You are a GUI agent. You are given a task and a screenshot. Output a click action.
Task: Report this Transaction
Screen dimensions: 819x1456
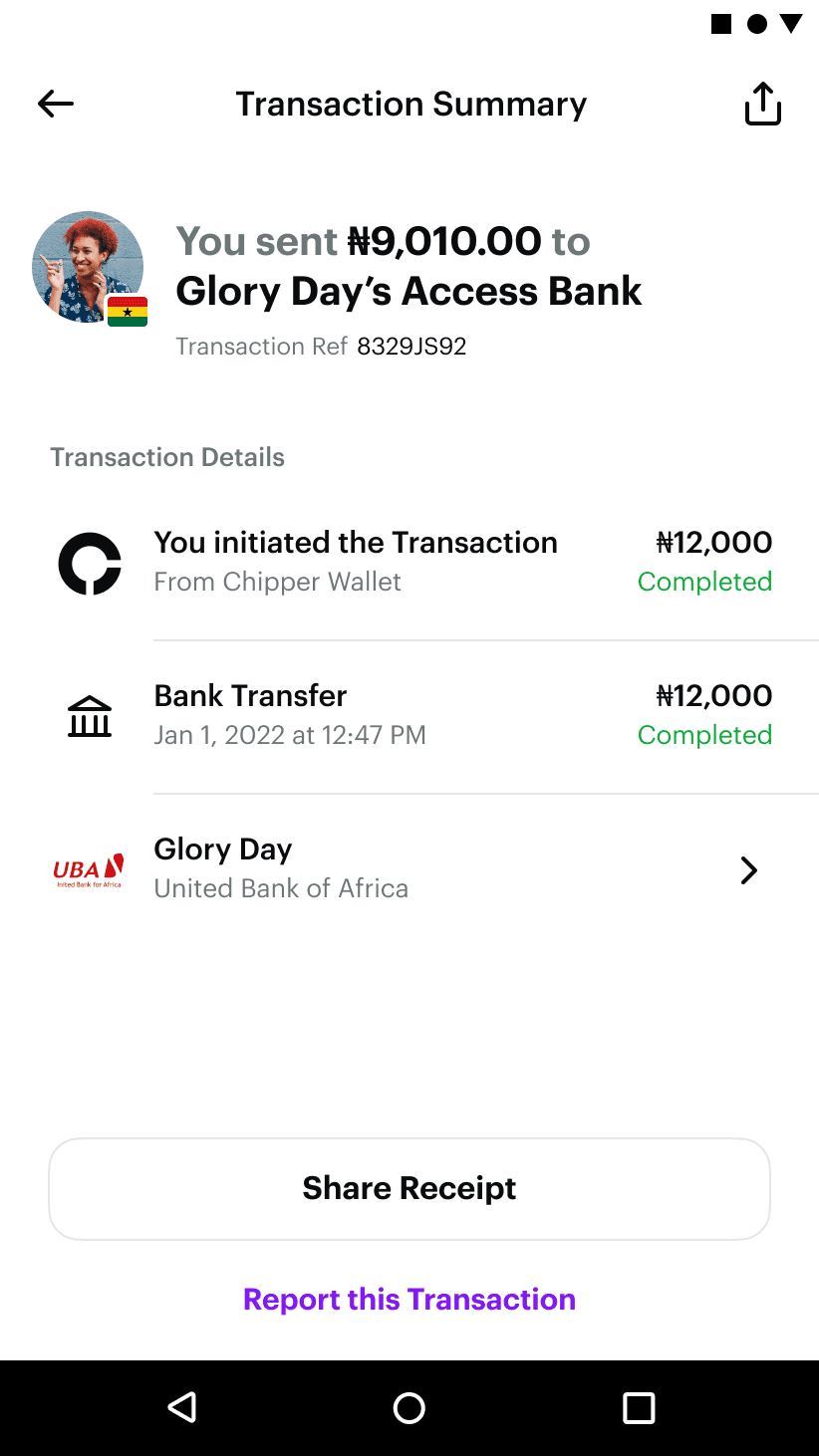pos(409,1300)
